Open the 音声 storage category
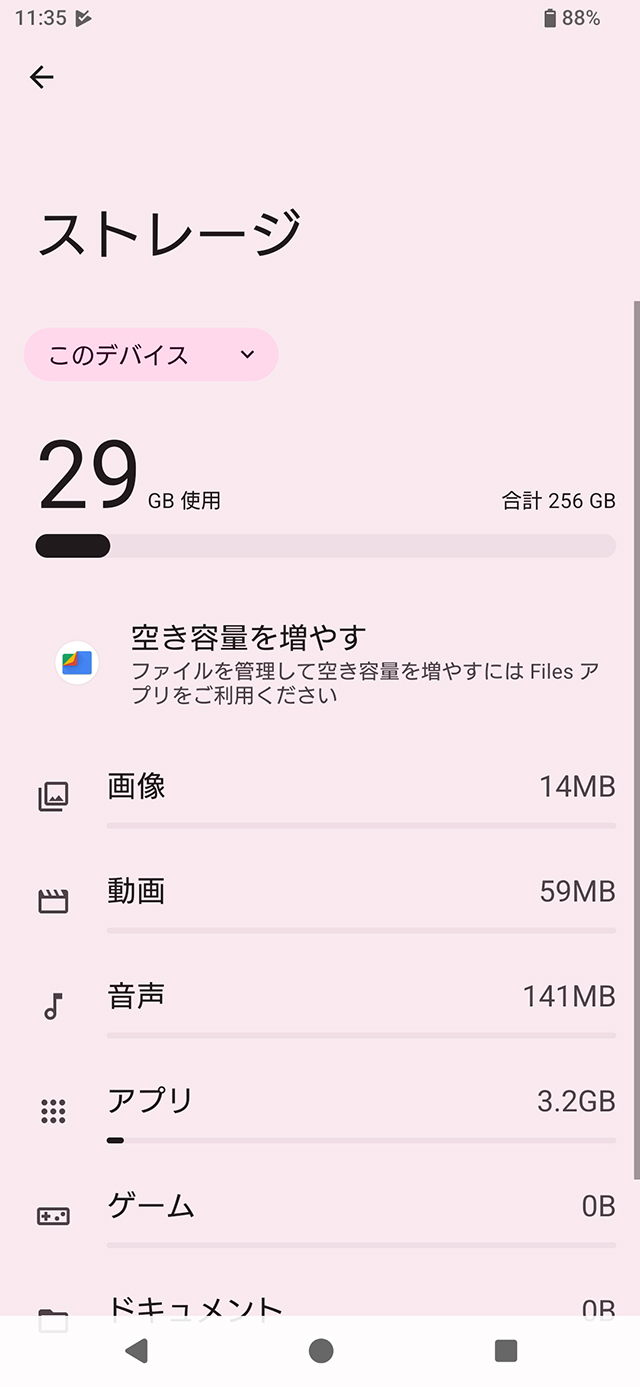Image resolution: width=640 pixels, height=1387 pixels. [x=320, y=1005]
